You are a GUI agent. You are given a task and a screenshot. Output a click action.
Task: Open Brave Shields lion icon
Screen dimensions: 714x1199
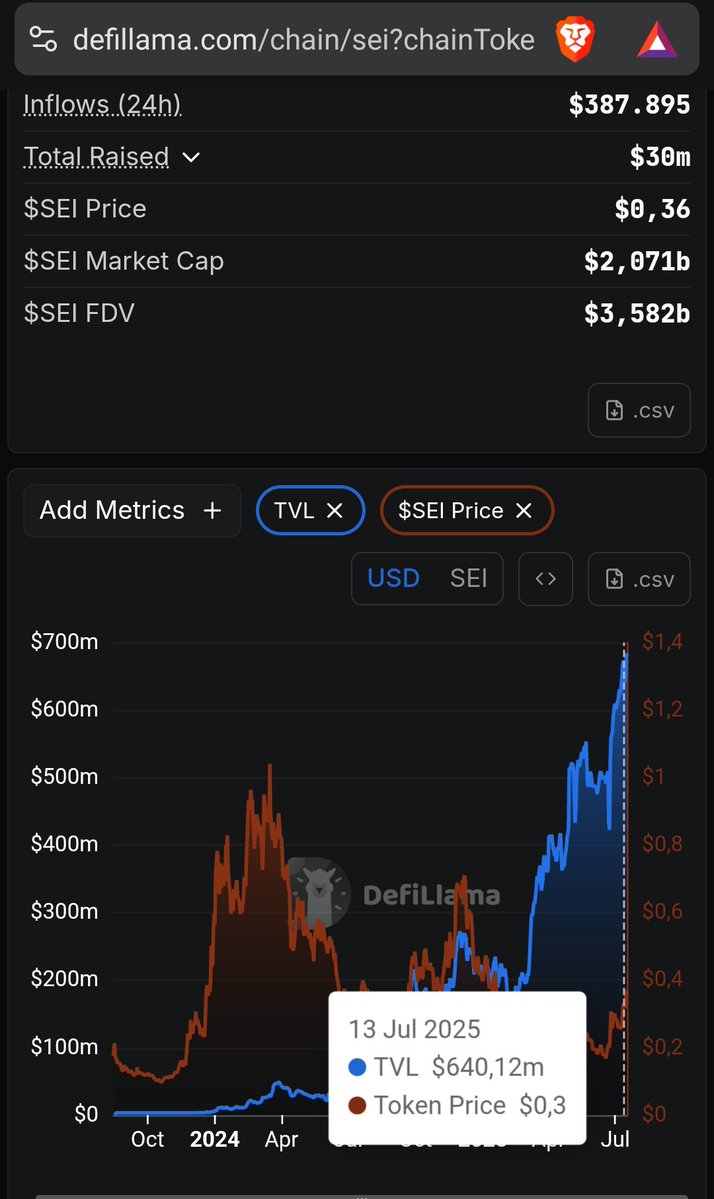[x=575, y=39]
